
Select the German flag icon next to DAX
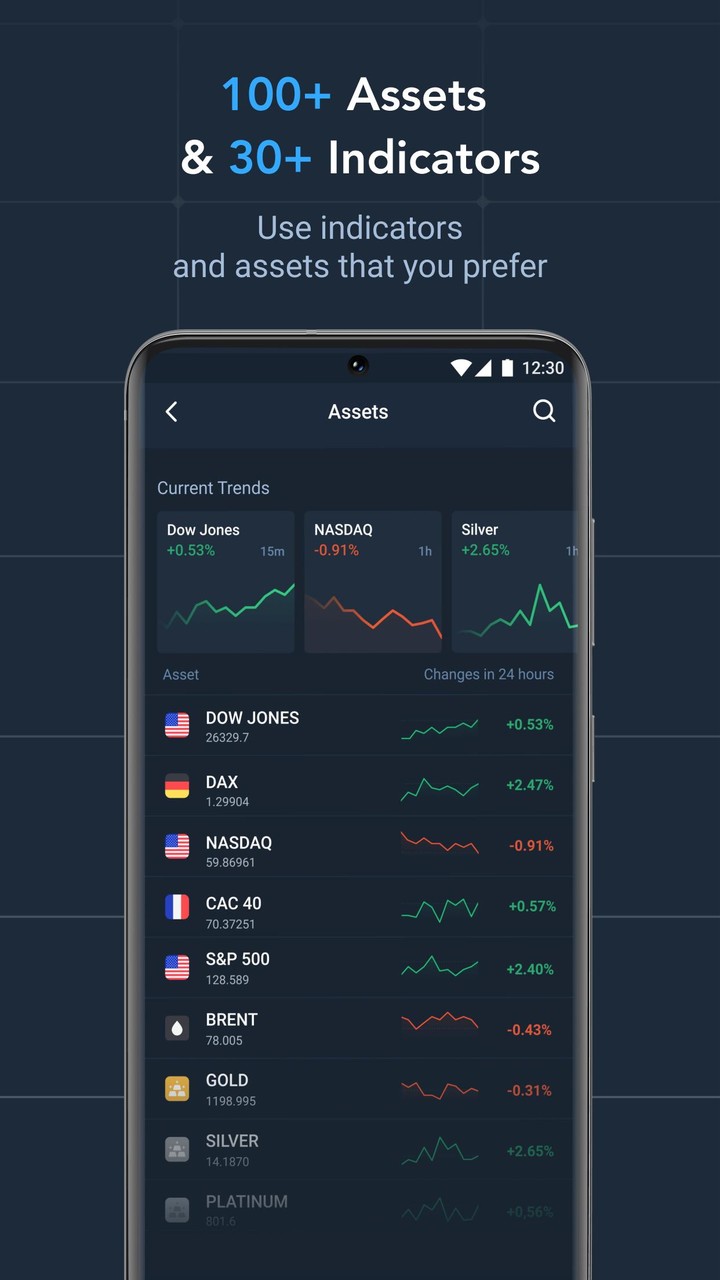(x=177, y=786)
